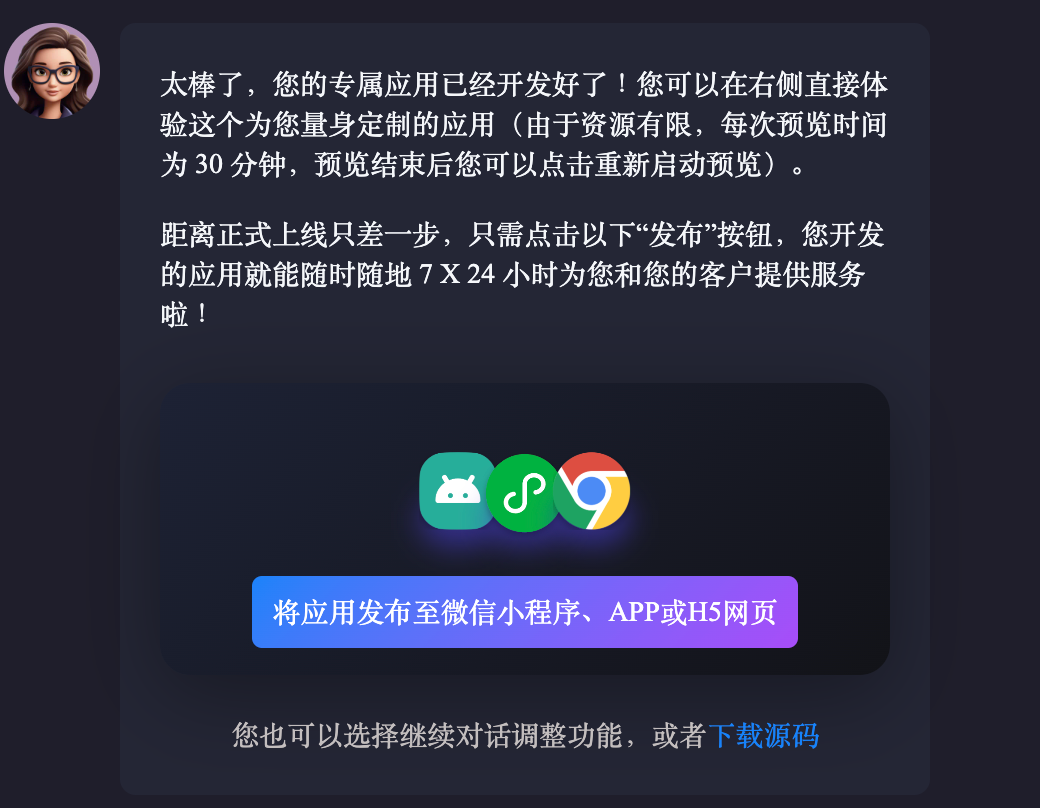Tap the publish to WeChat mini program/APP/H5 button
The image size is (1040, 808).
[x=524, y=612]
